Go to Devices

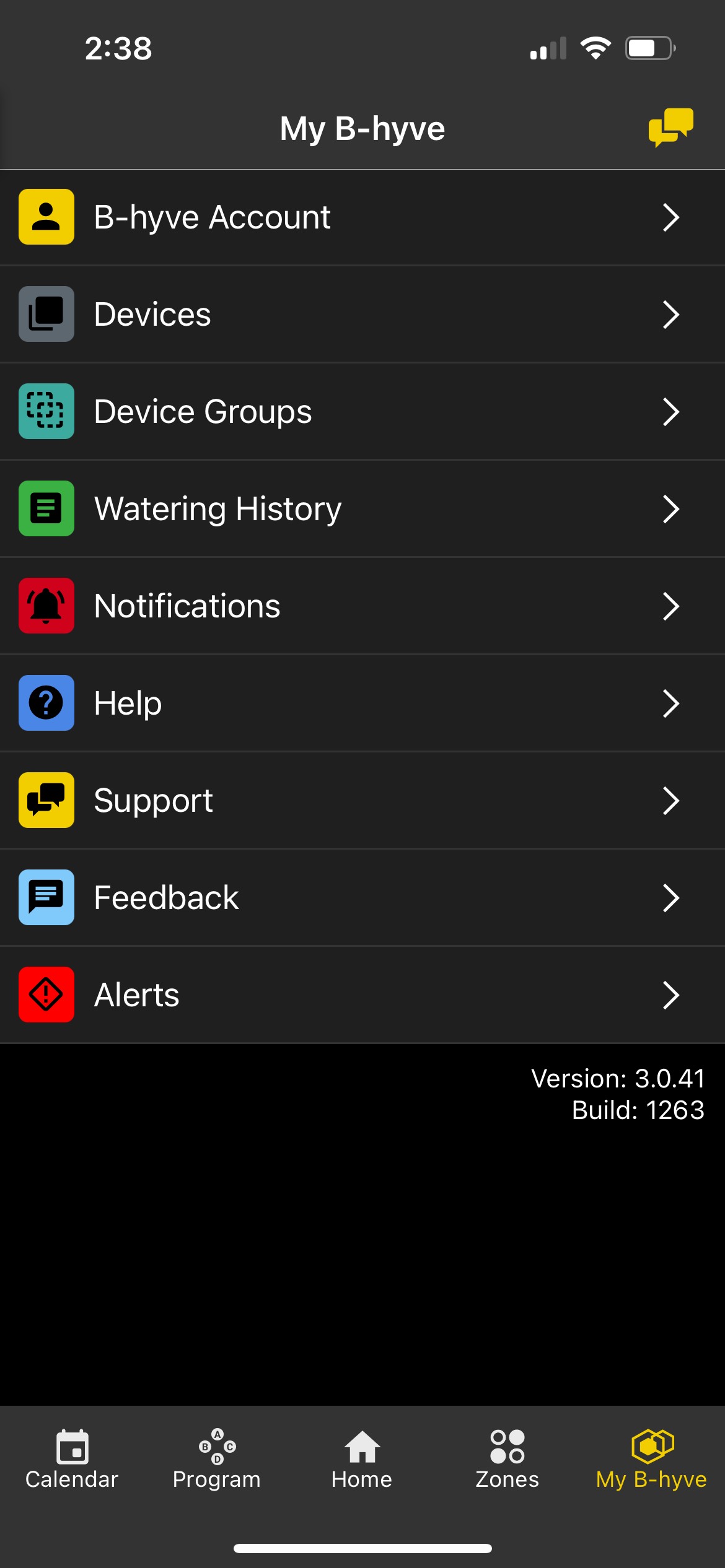362,315
